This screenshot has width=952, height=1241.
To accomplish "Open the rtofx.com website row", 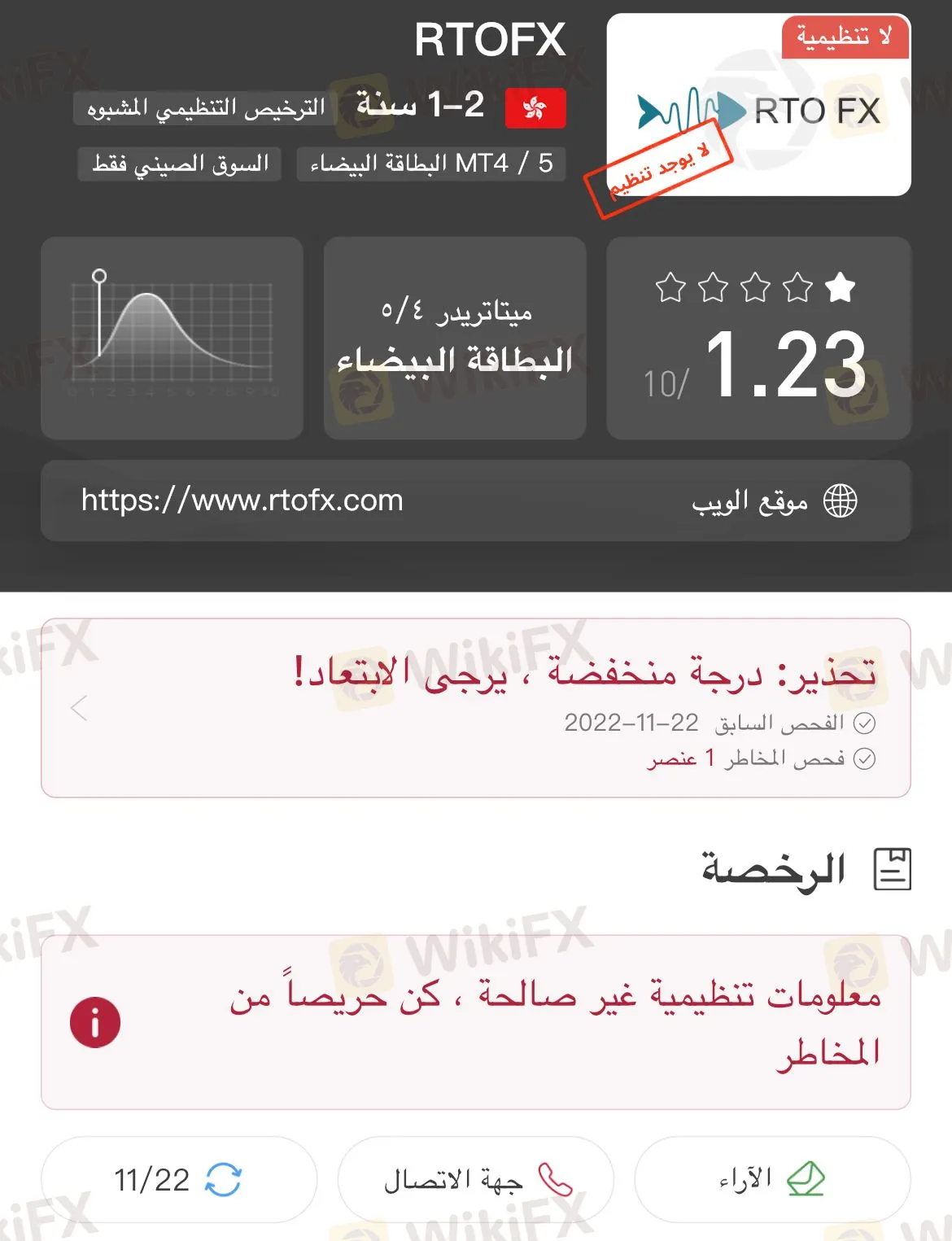I will pos(475,500).
